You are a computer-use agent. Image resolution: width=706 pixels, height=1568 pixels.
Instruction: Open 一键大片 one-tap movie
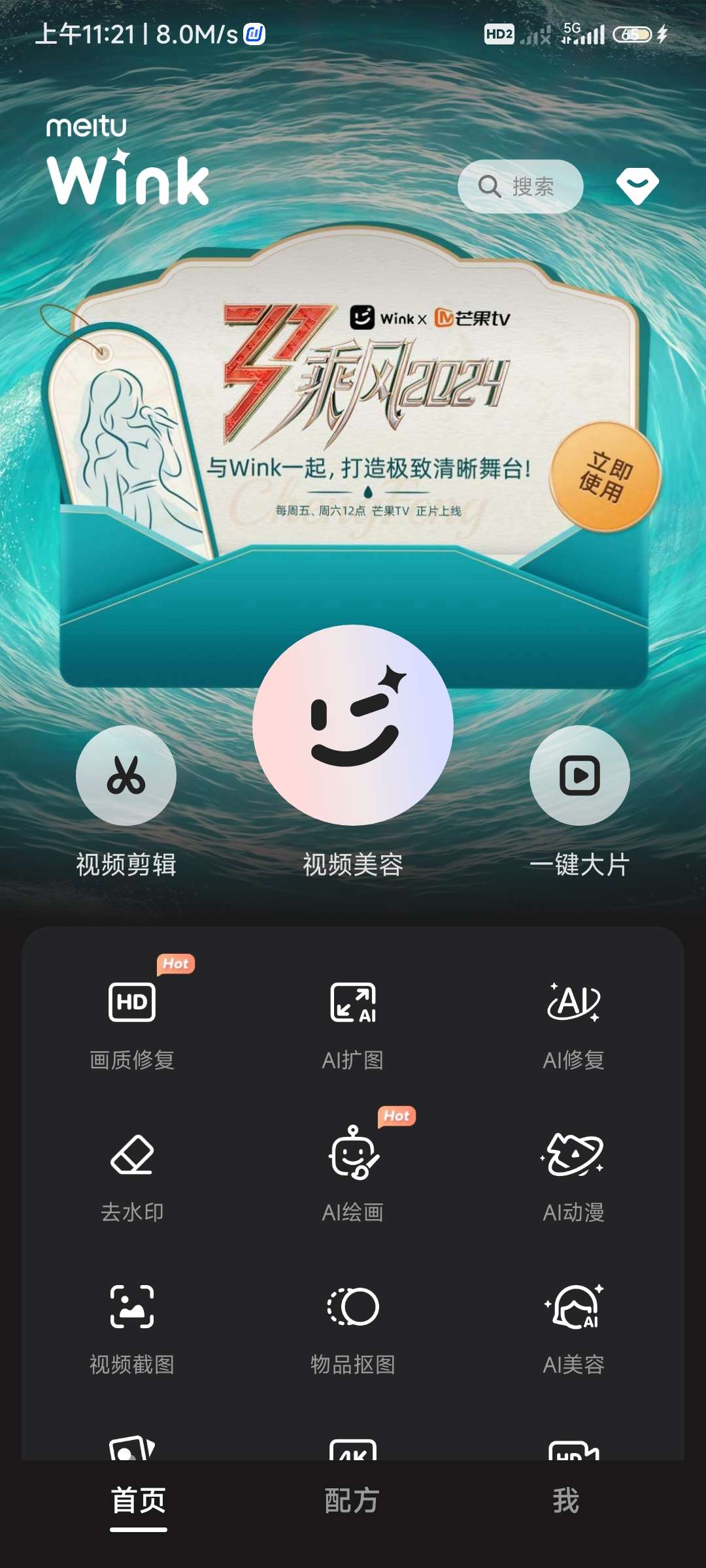(x=579, y=776)
